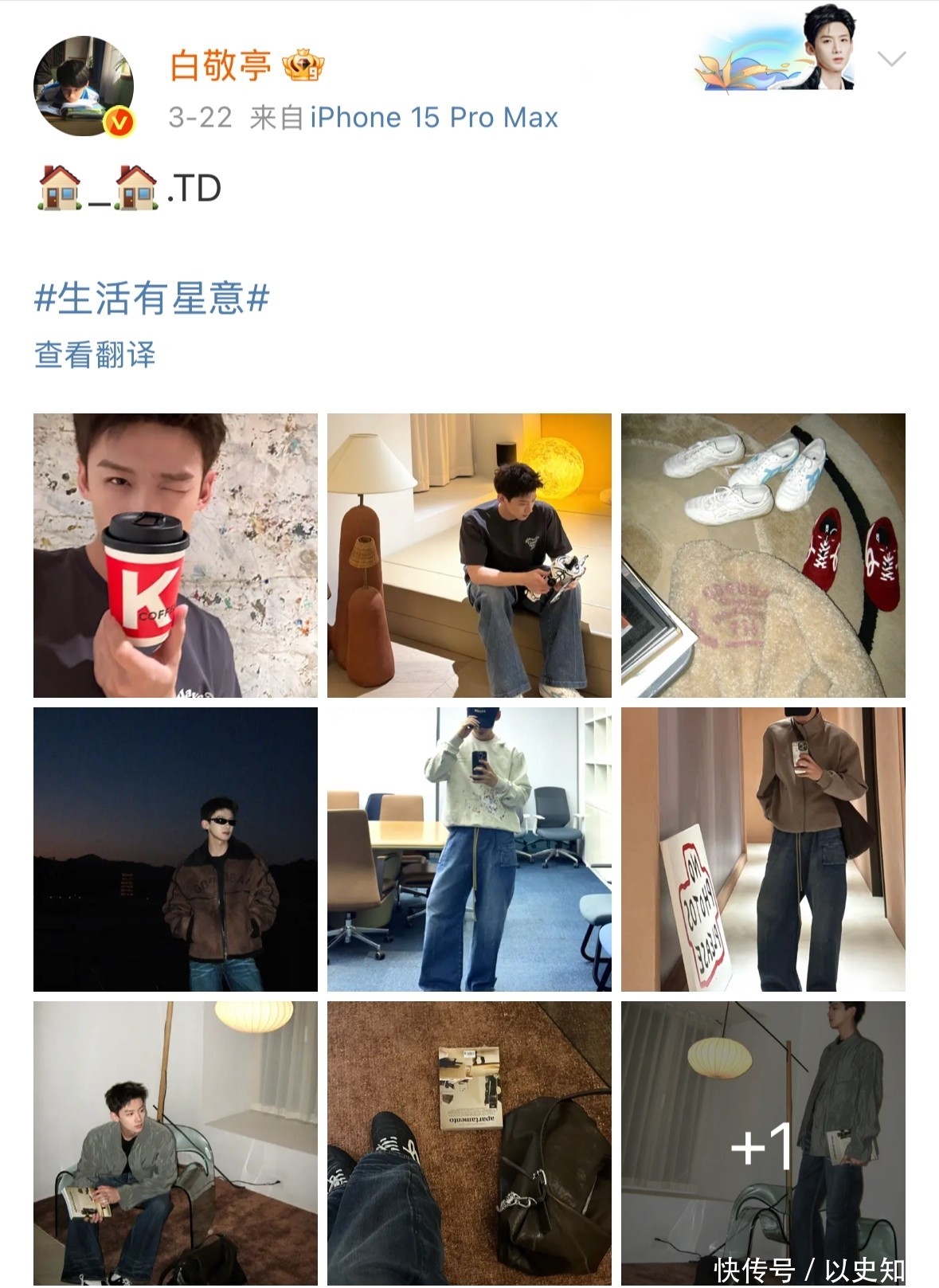Open the photo with red K coffee cup
Image resolution: width=939 pixels, height=1288 pixels.
[175, 555]
